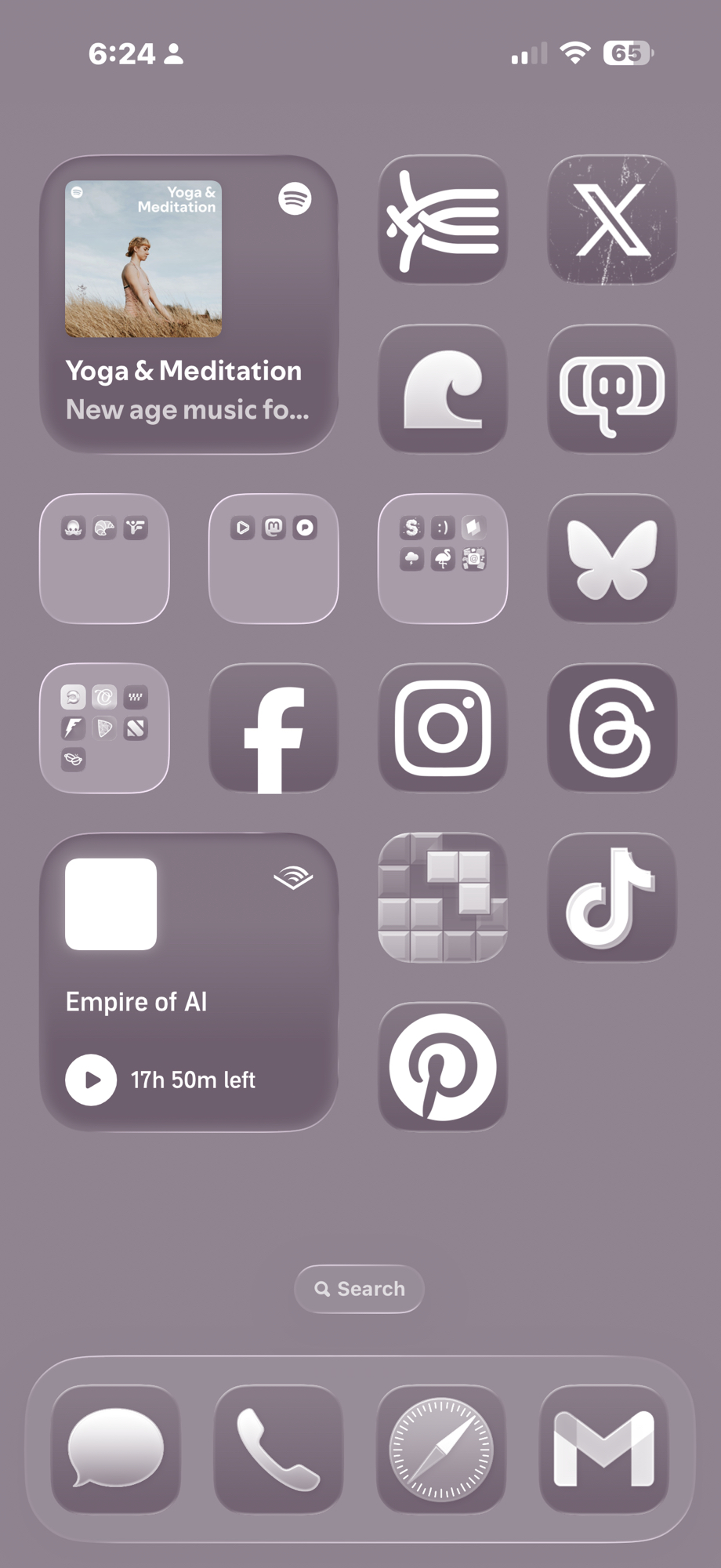The width and height of the screenshot is (721, 1568).
Task: Open Facebook
Action: coord(274,728)
